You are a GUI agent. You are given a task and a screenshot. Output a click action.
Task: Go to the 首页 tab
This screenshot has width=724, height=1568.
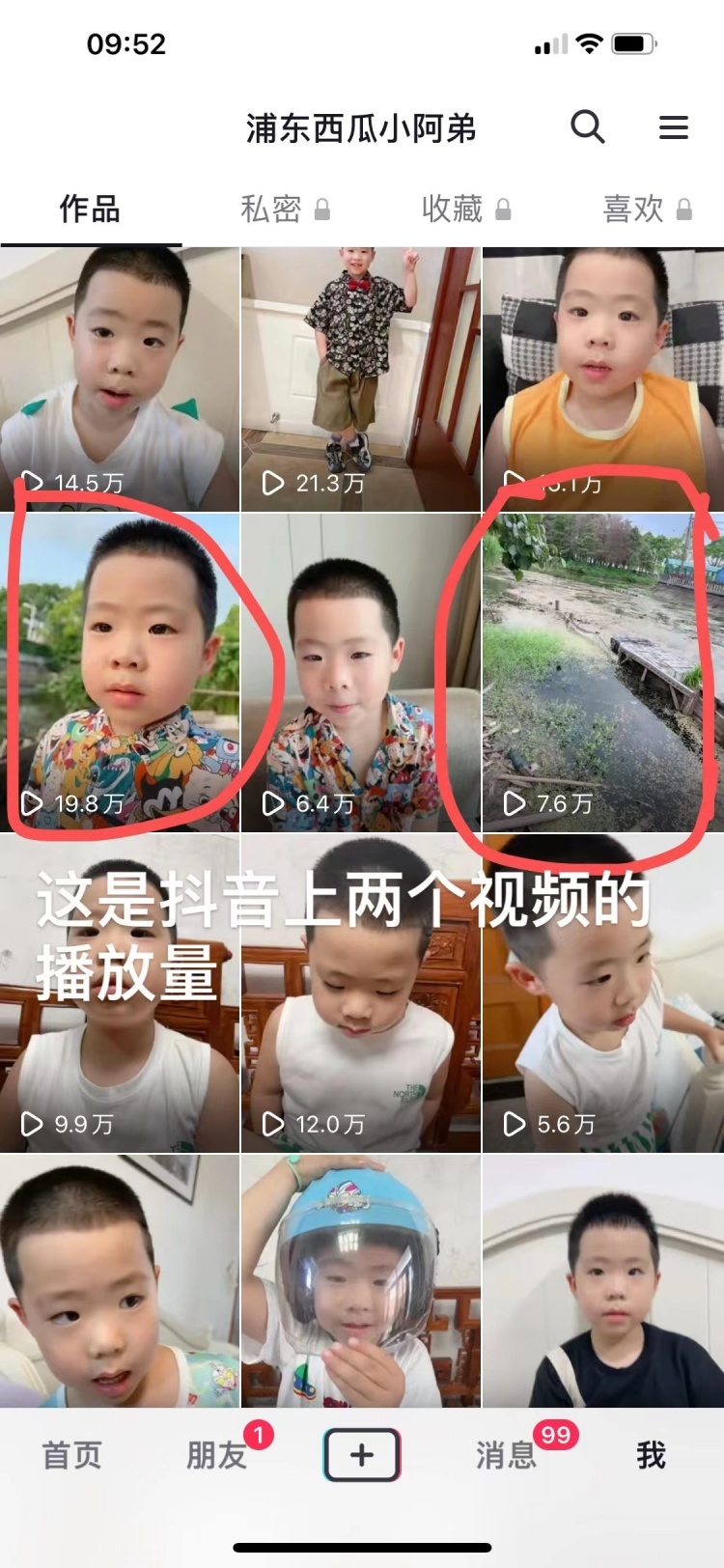pos(72,1455)
